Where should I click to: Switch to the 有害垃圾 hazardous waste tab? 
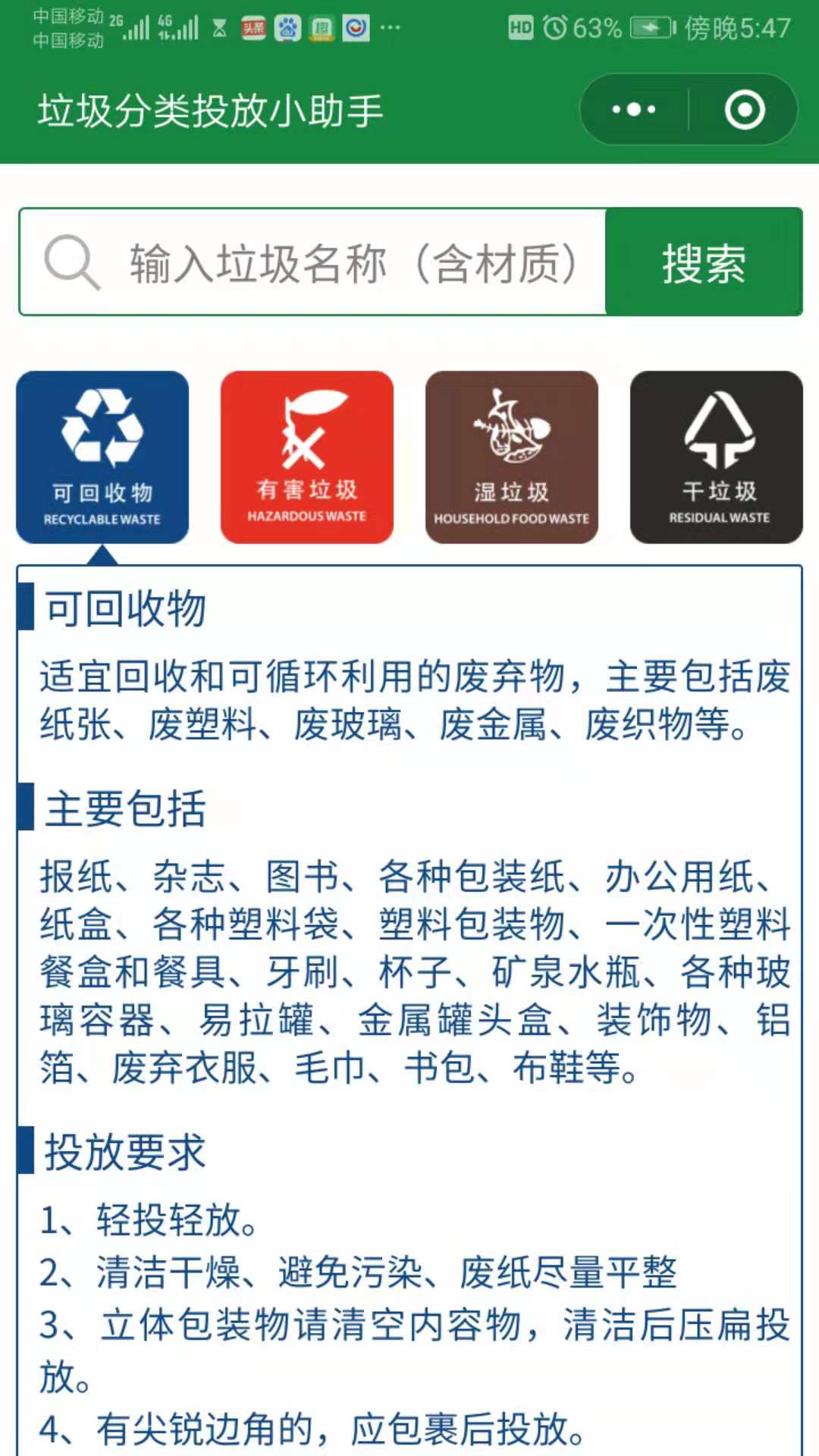[307, 457]
